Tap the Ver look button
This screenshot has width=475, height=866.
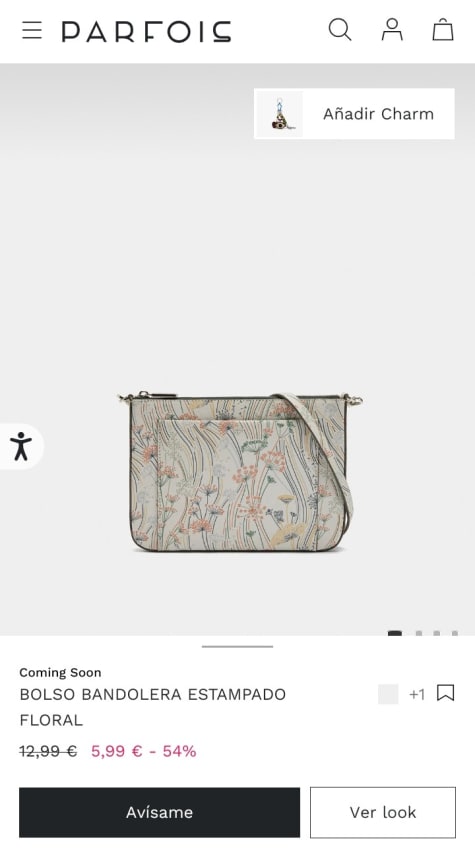(383, 812)
